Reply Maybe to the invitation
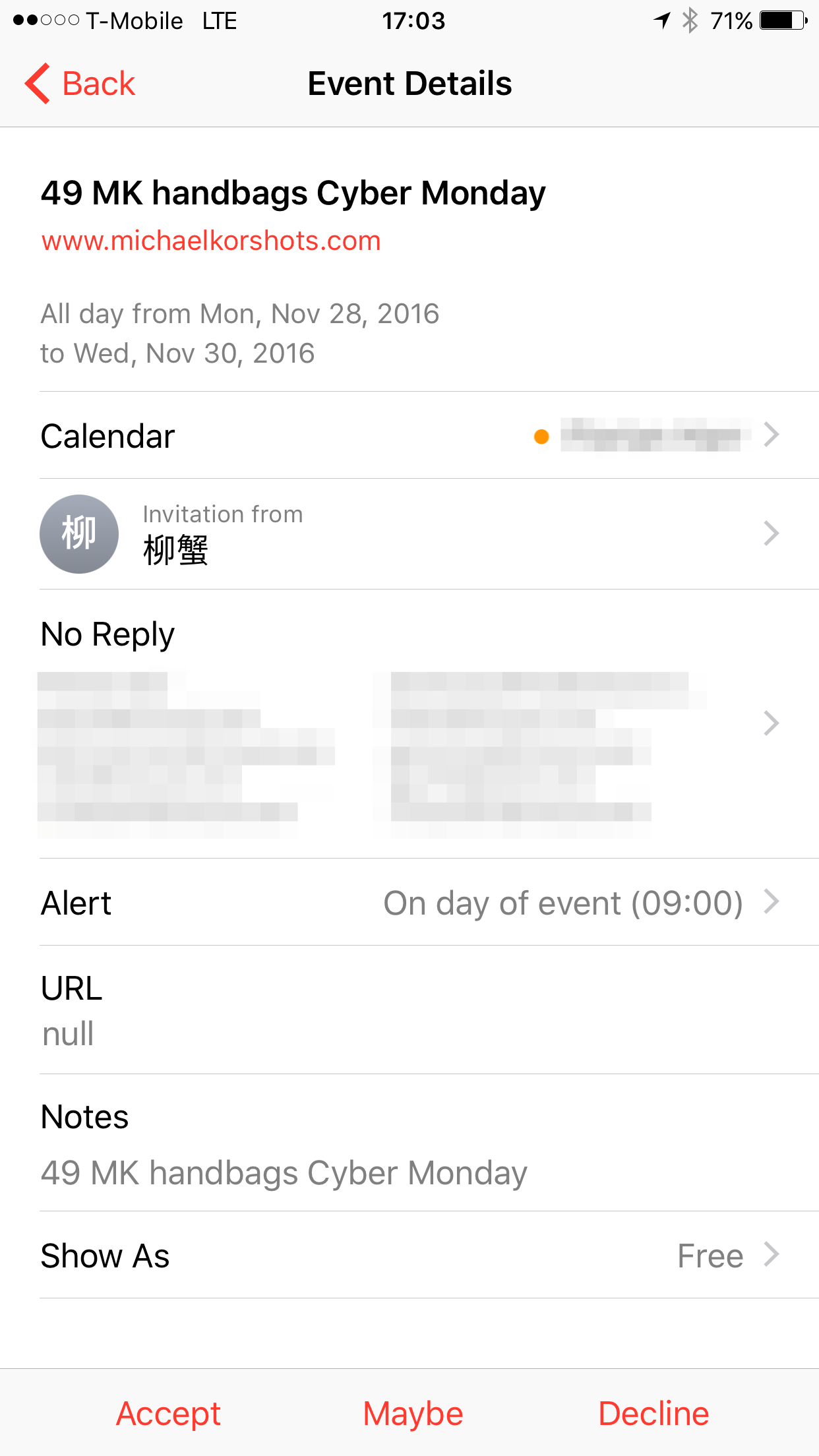The image size is (819, 1456). [x=413, y=1414]
